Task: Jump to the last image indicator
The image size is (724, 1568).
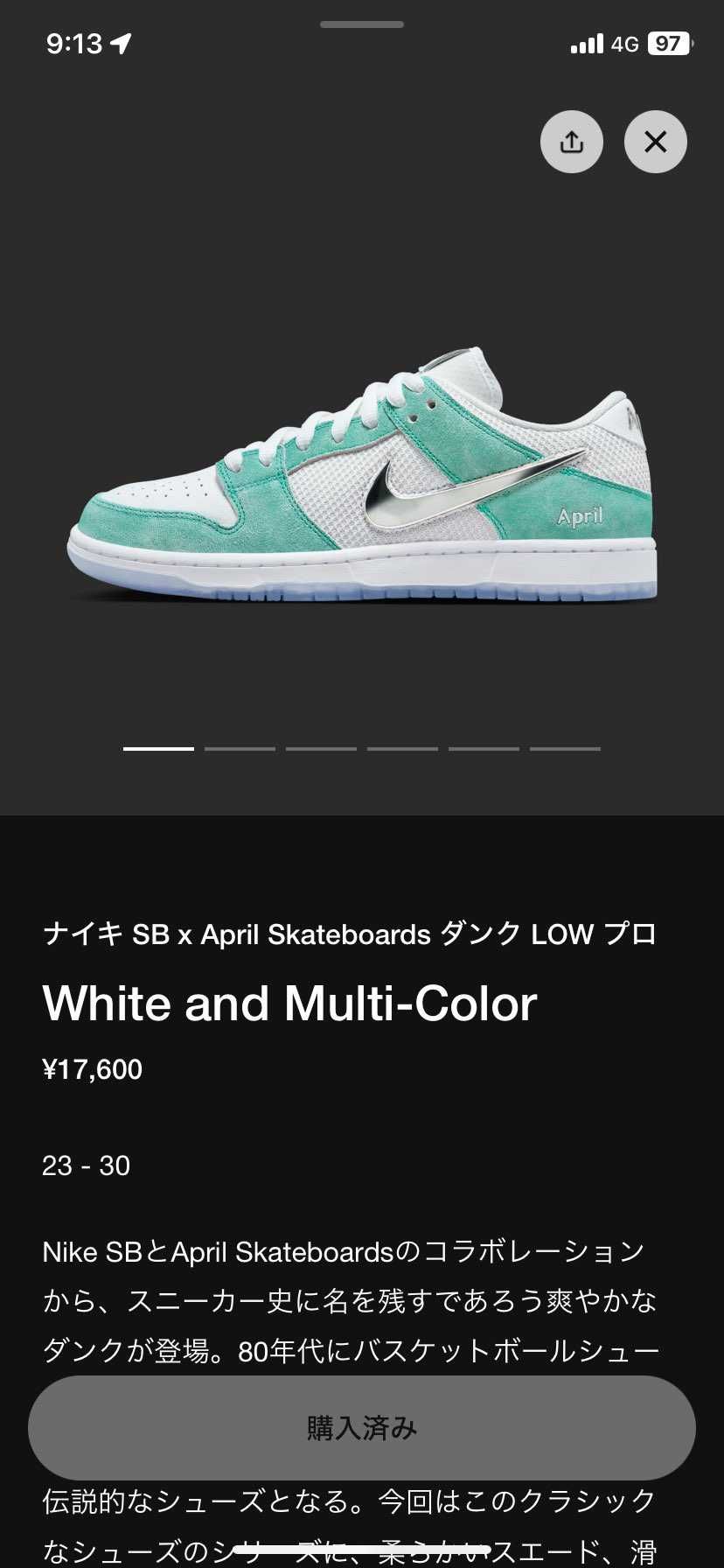Action: point(565,749)
